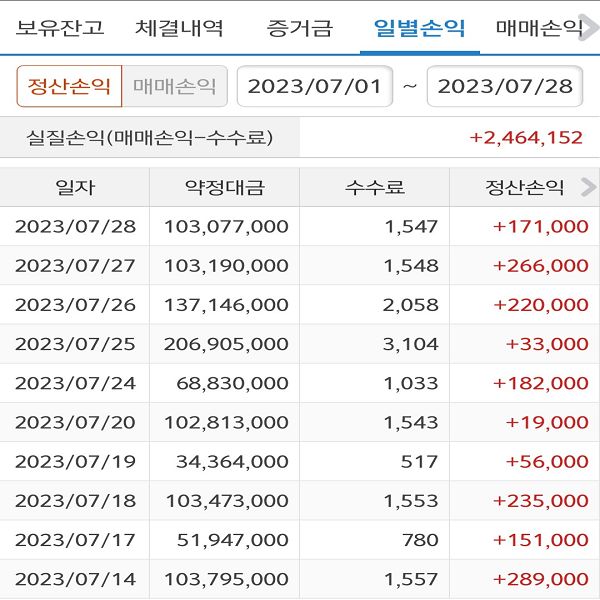Change the start date 2023/07/01
Viewport: 600px width, 600px height.
[314, 86]
